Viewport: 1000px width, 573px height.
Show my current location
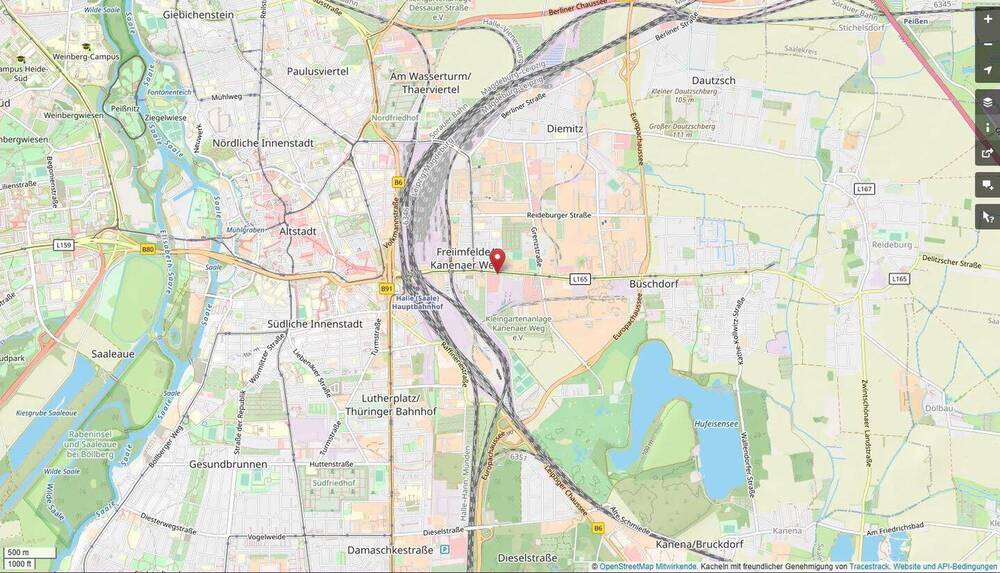coord(987,70)
